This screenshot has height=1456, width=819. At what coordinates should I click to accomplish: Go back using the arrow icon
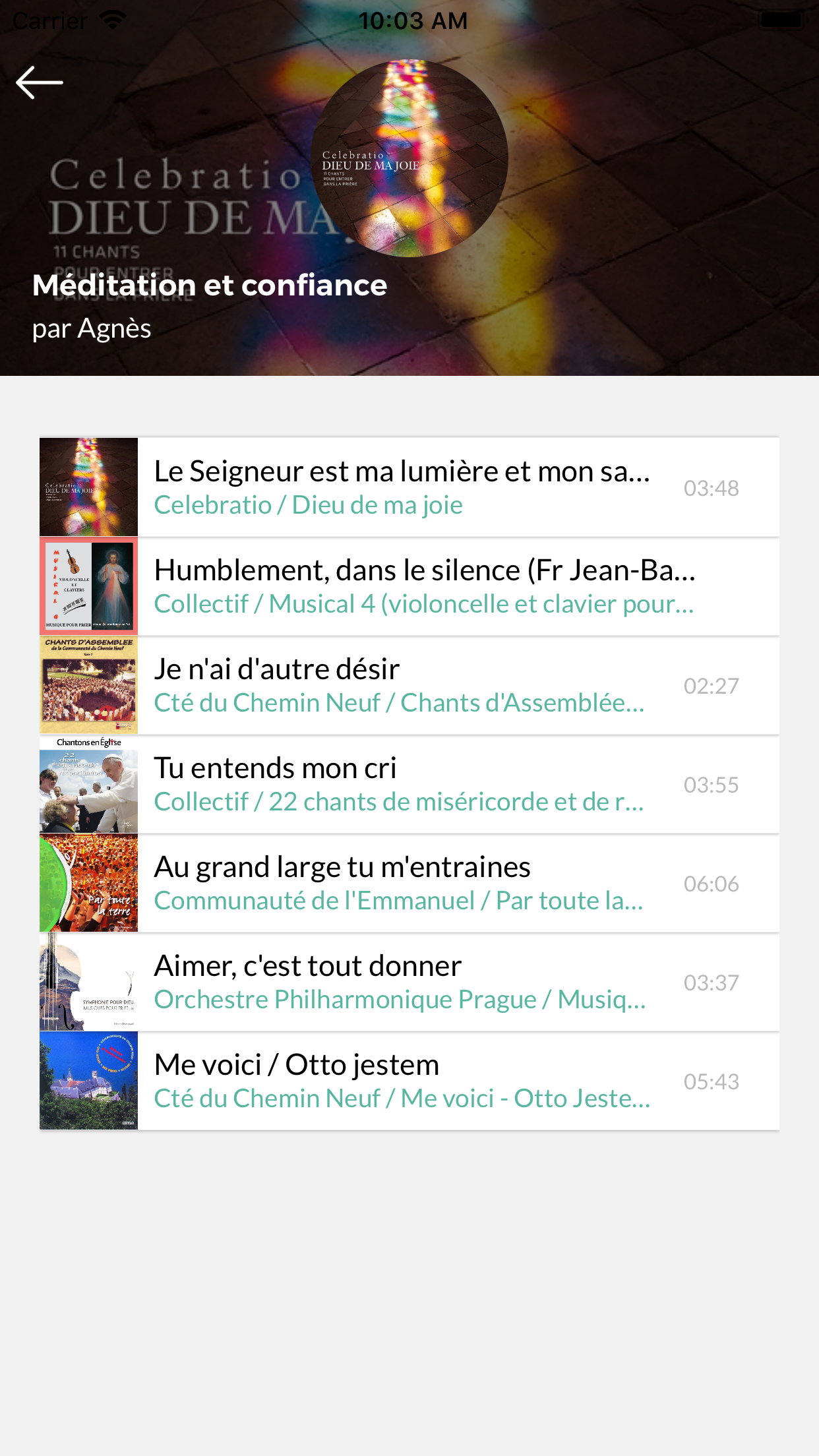click(40, 82)
